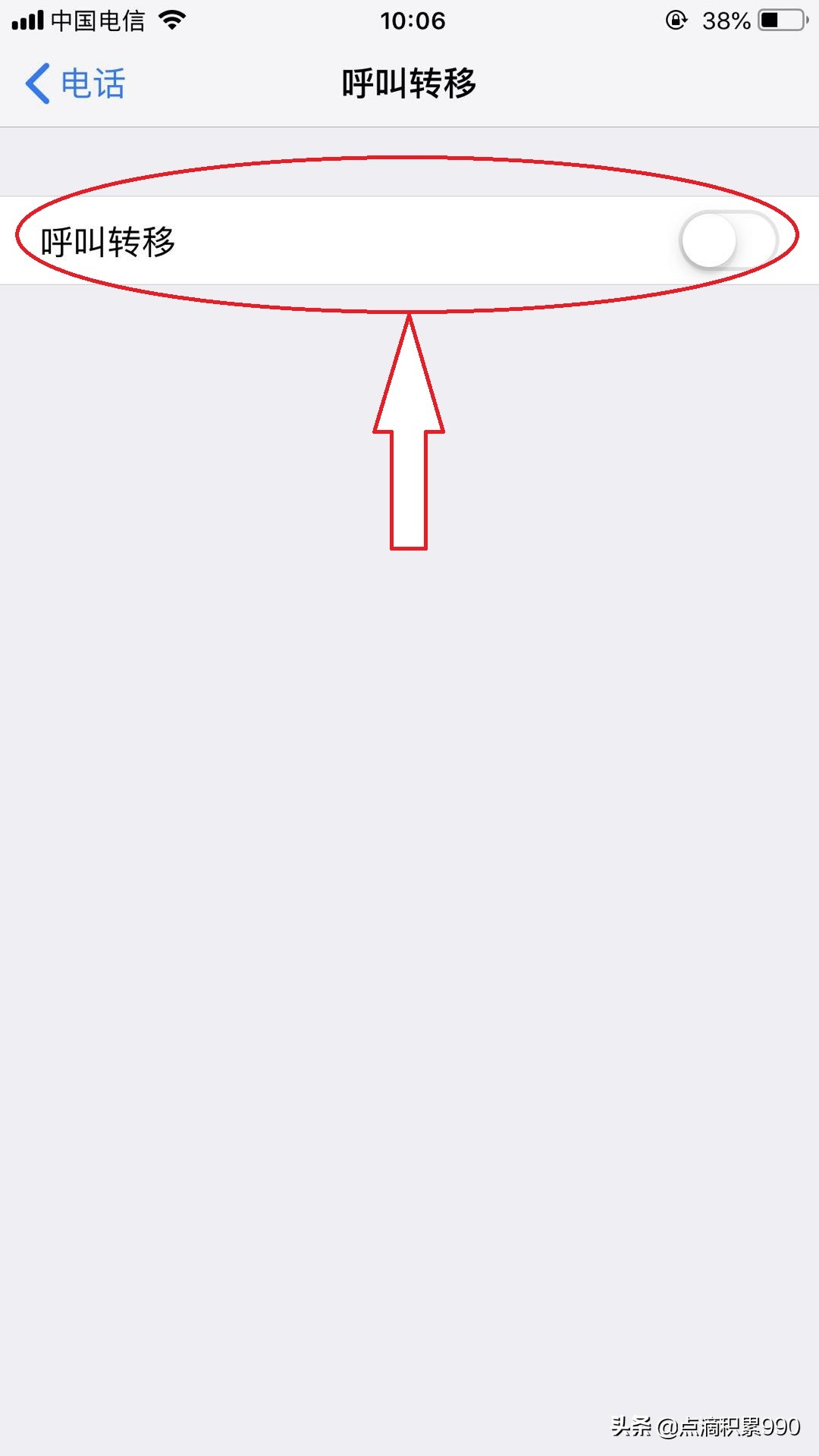Tap the 头条 @点滴积累990 watermark text
Screen dimensions: 819x1456
[705, 1424]
